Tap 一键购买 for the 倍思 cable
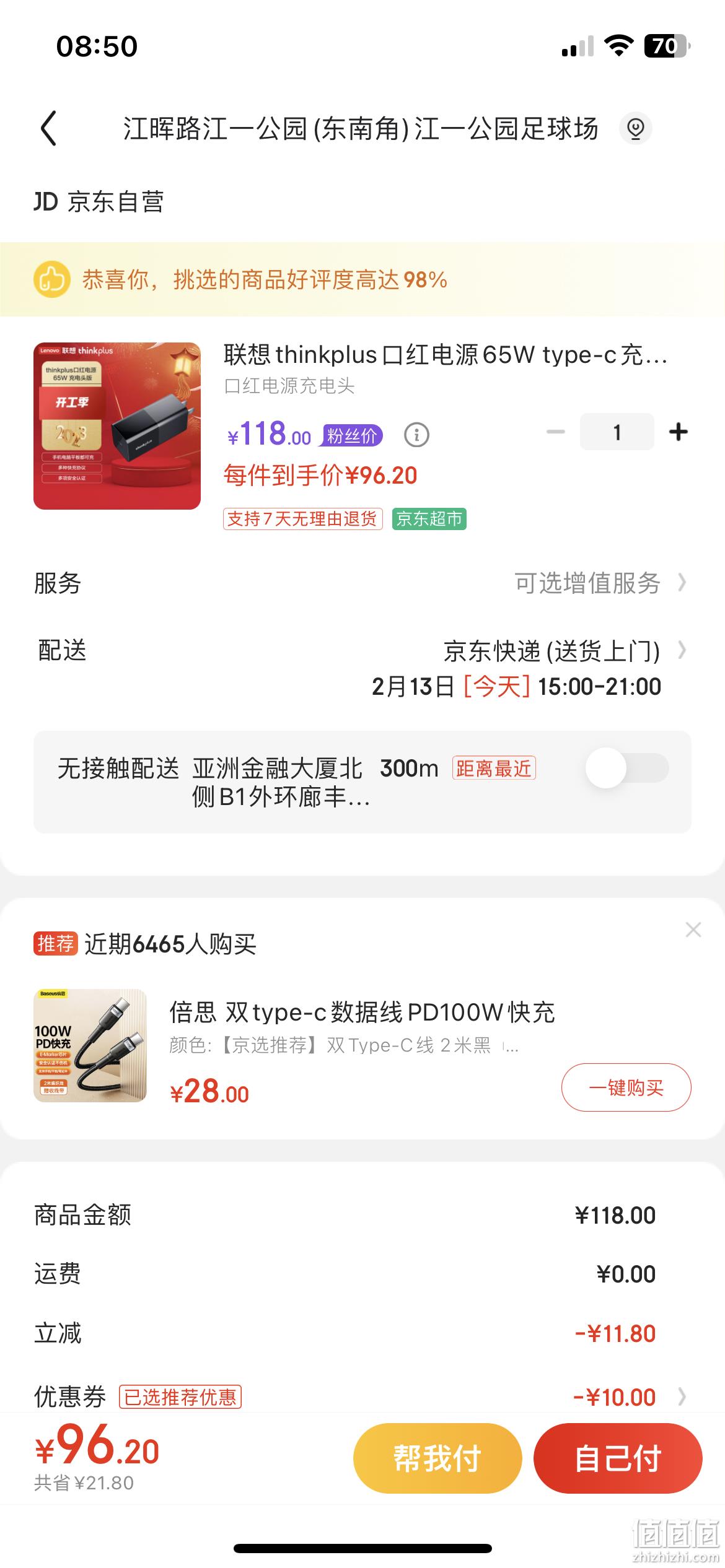The image size is (725, 1568). [626, 1087]
